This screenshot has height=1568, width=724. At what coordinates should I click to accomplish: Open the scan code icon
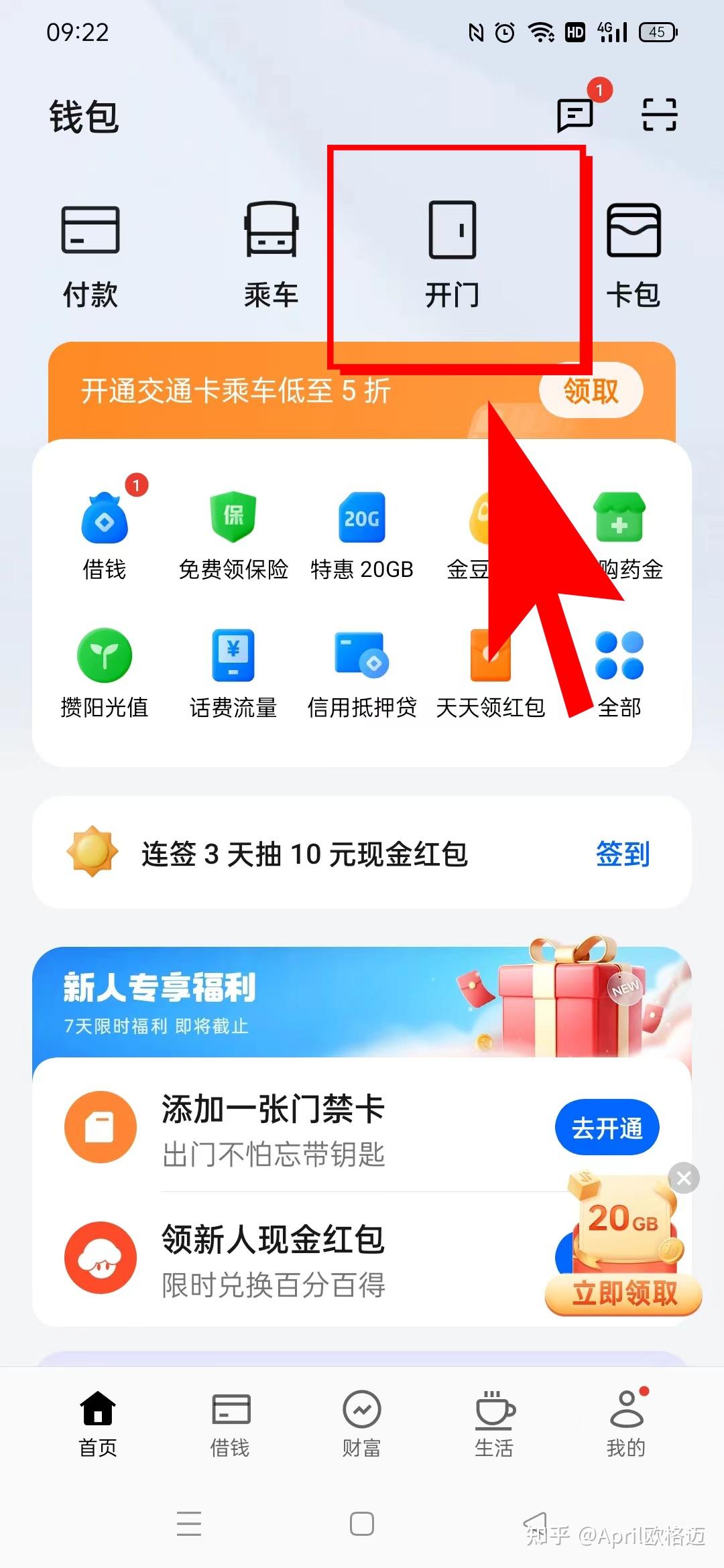pyautogui.click(x=660, y=115)
